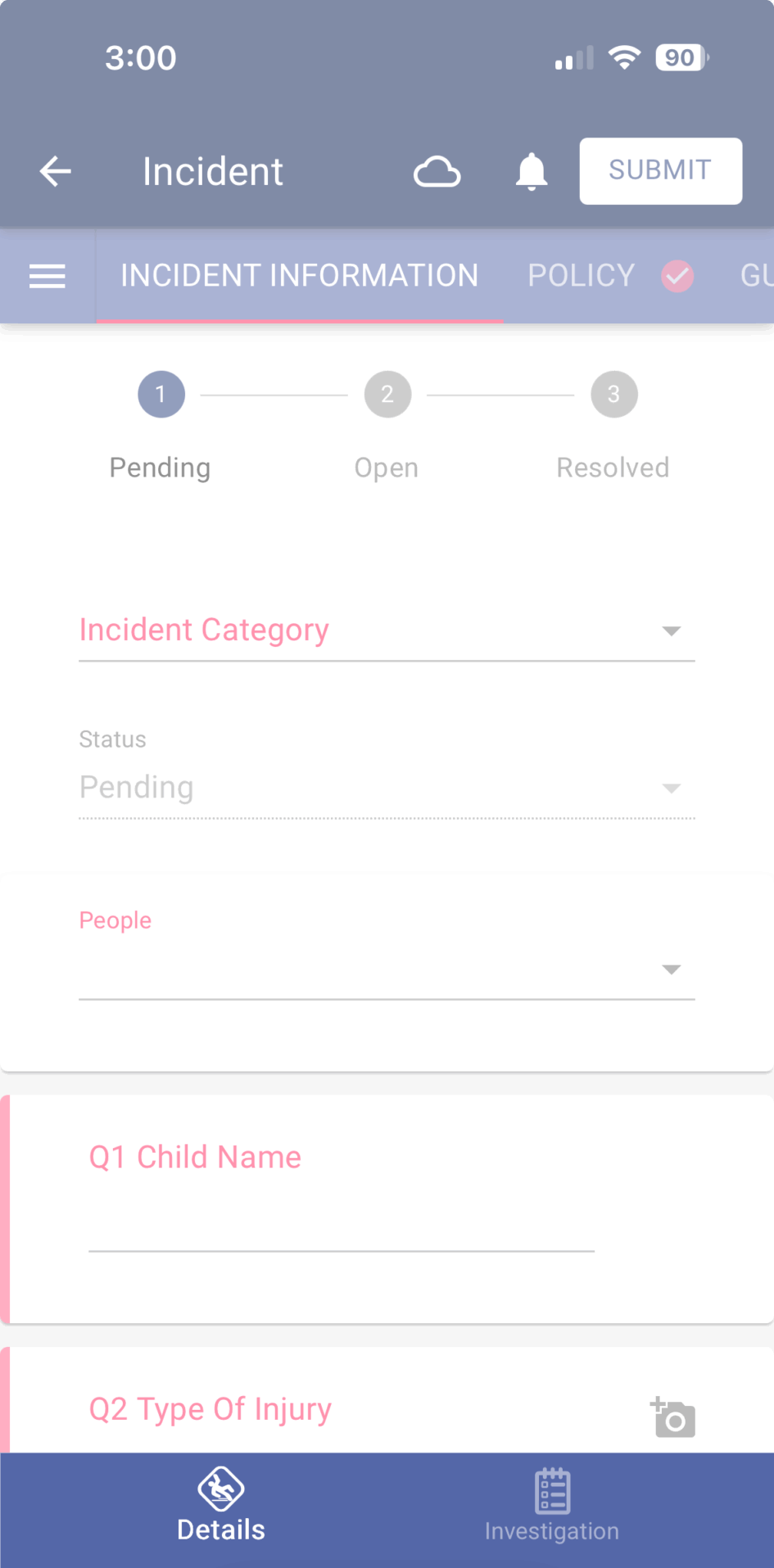Select step 2 Open in progress tracker
The height and width of the screenshot is (1568, 774).
point(387,394)
